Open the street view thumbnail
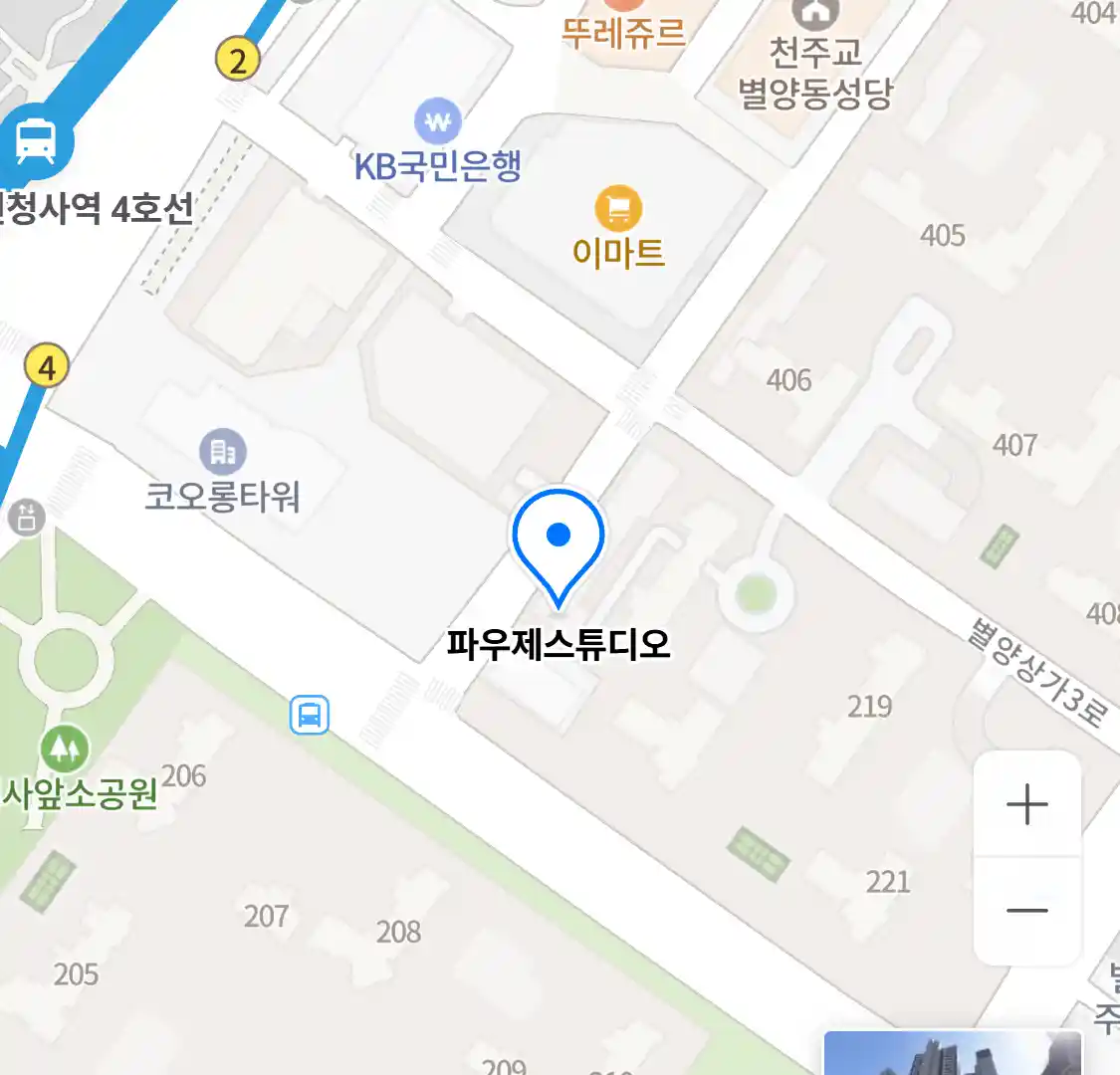 pyautogui.click(x=953, y=1055)
